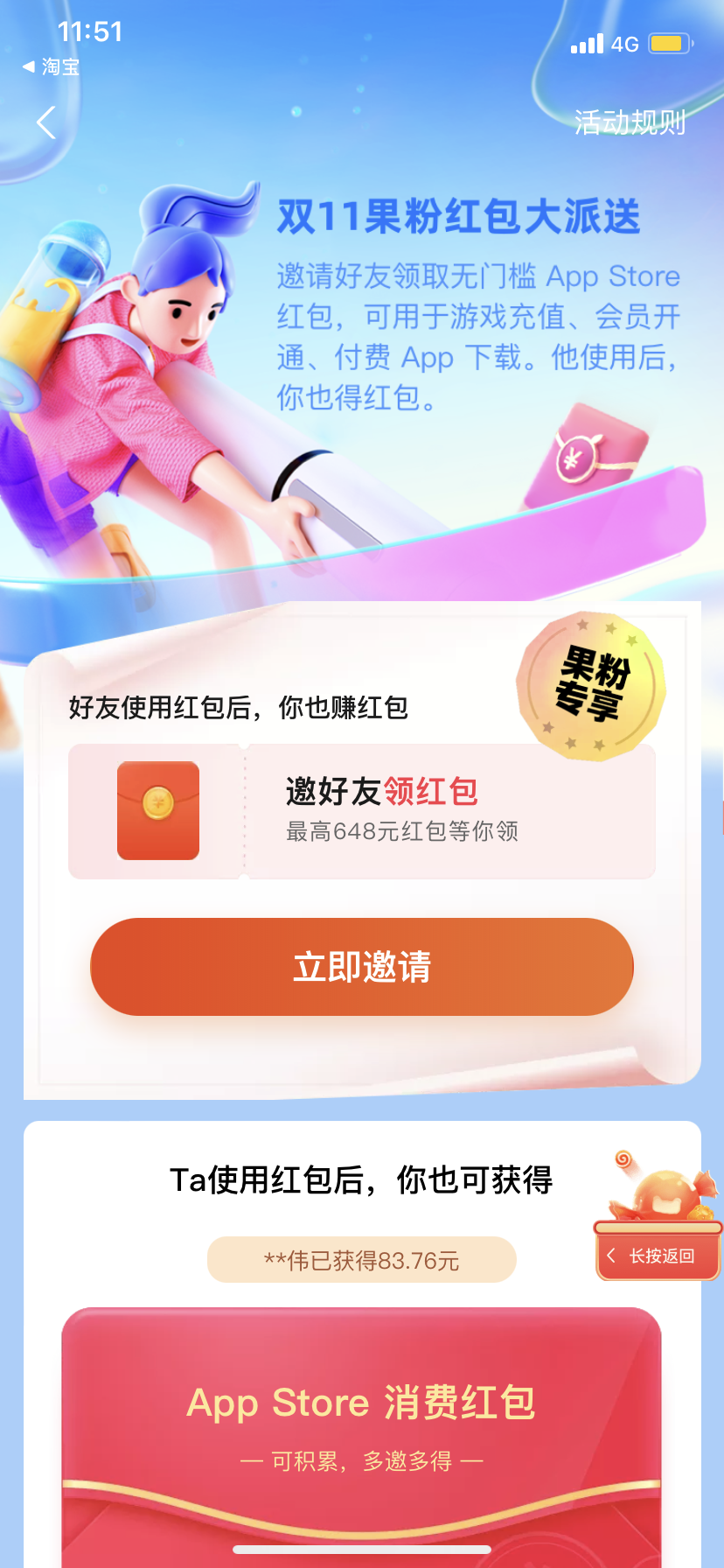Image resolution: width=724 pixels, height=1568 pixels.
Task: Tap the floating 长按返回 return button
Action: (x=658, y=1256)
